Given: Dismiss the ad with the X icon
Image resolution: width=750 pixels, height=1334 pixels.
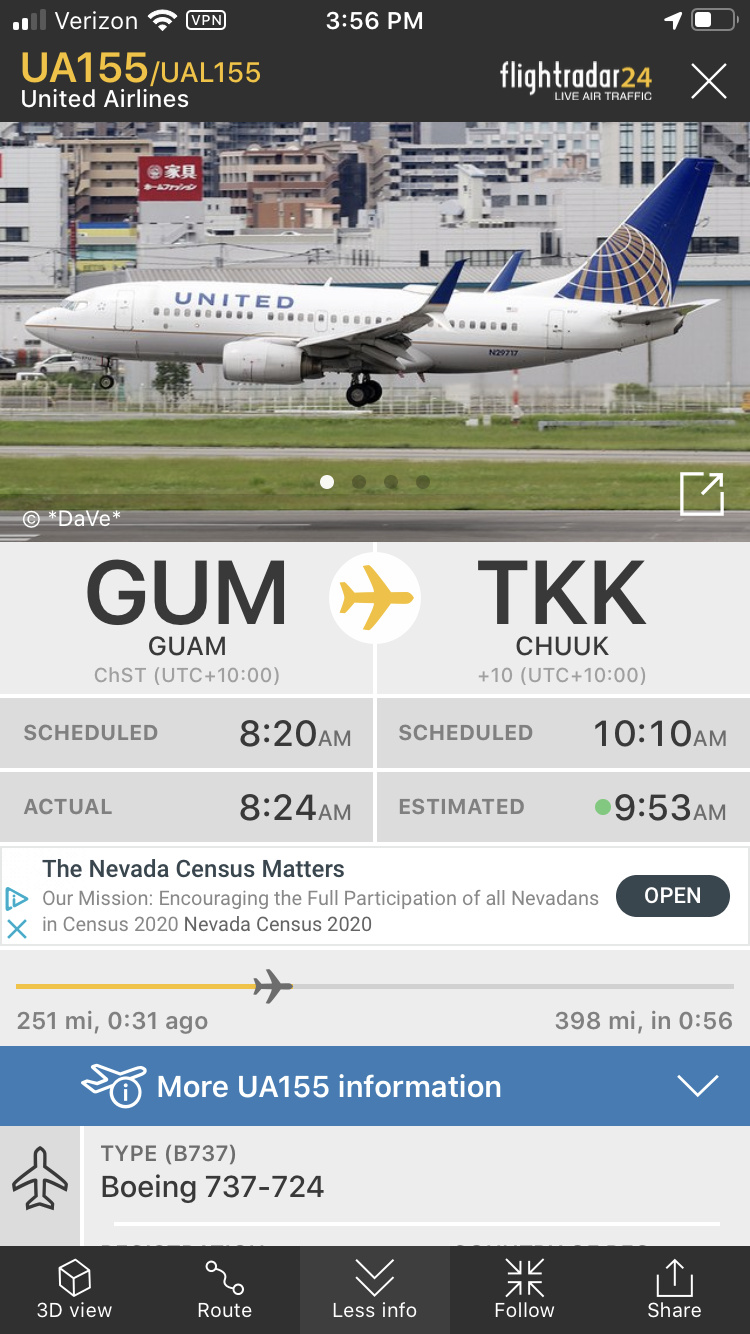Looking at the screenshot, I should point(17,929).
